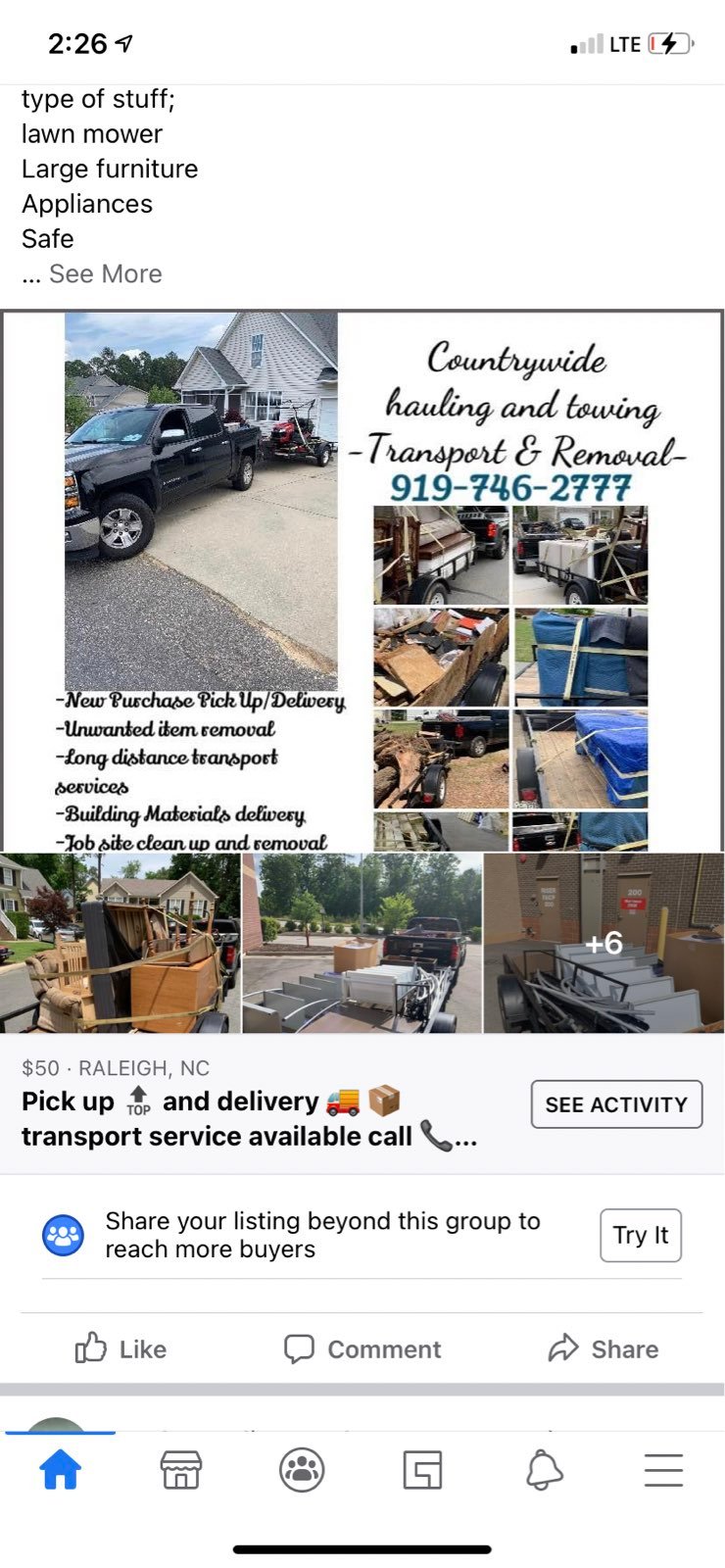Image resolution: width=725 pixels, height=1568 pixels.
Task: Comment on the pick up and delivery post
Action: coord(362,1348)
